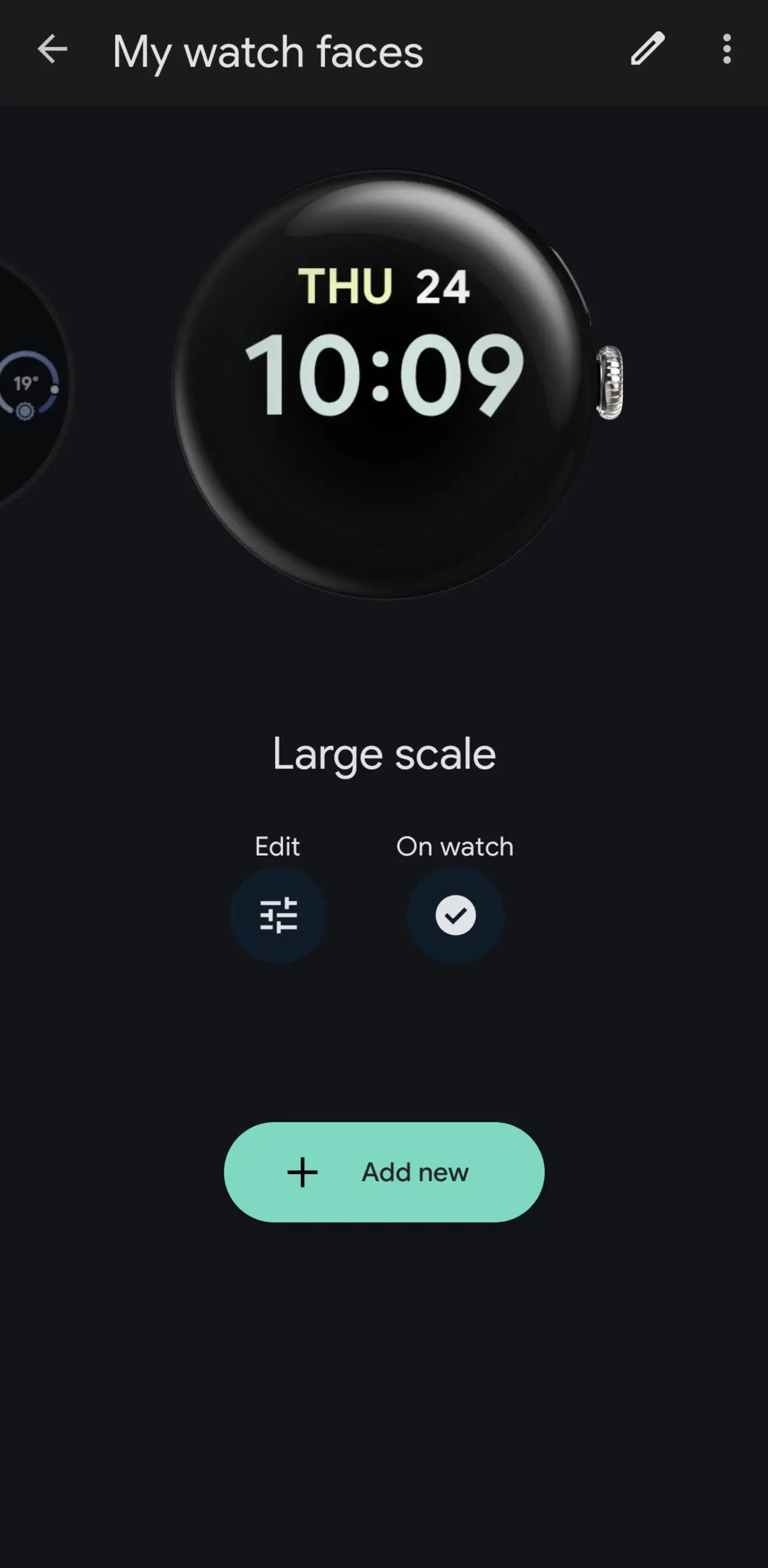The width and height of the screenshot is (768, 1568).
Task: Select the Large scale watch face preview
Action: click(384, 384)
